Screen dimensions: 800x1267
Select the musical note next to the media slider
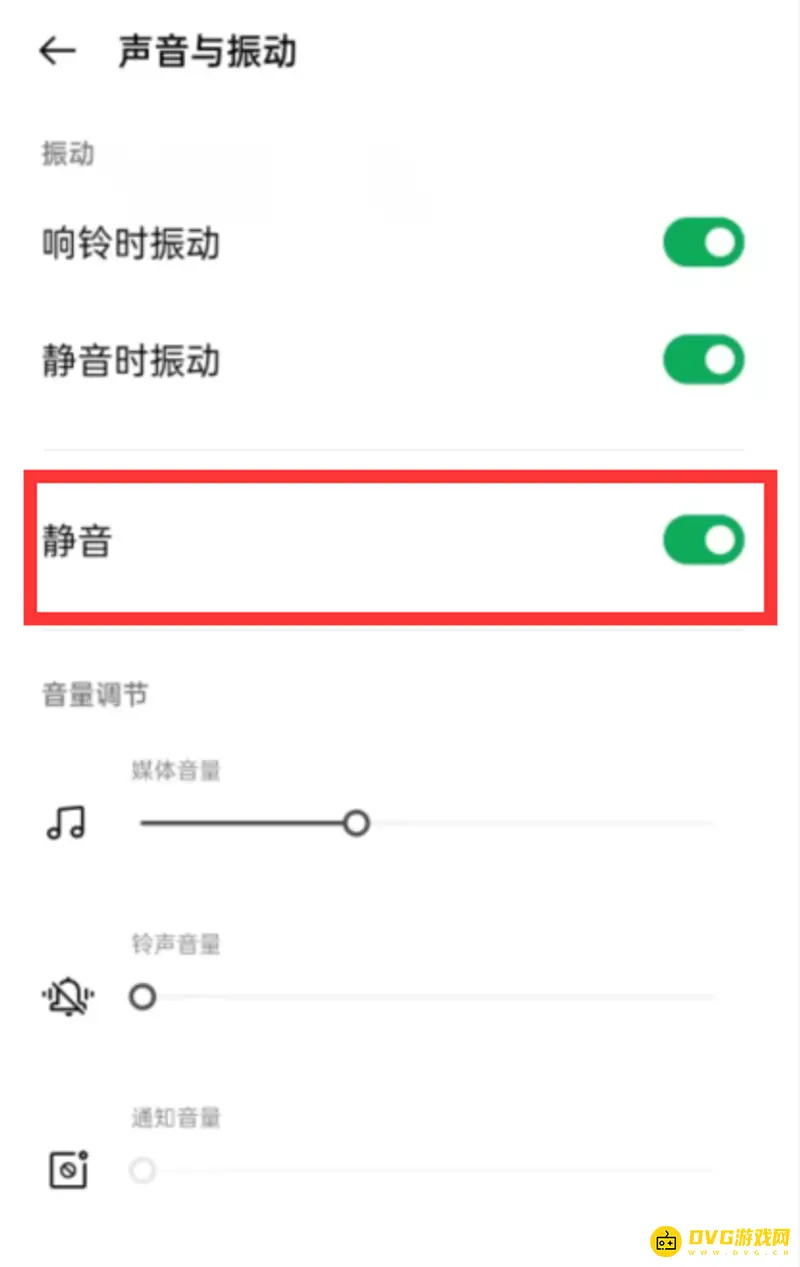coord(65,822)
